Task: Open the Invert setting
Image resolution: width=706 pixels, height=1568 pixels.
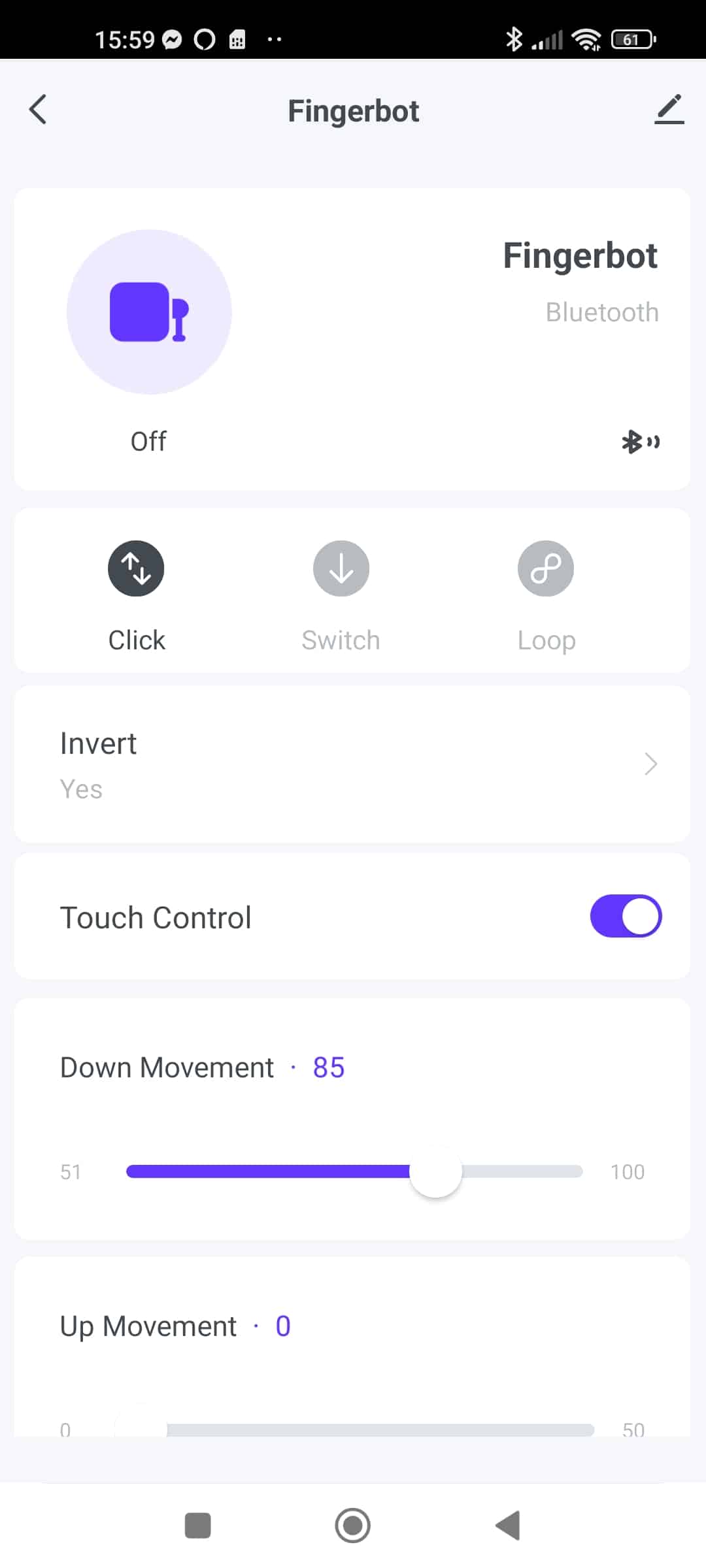Action: [352, 764]
